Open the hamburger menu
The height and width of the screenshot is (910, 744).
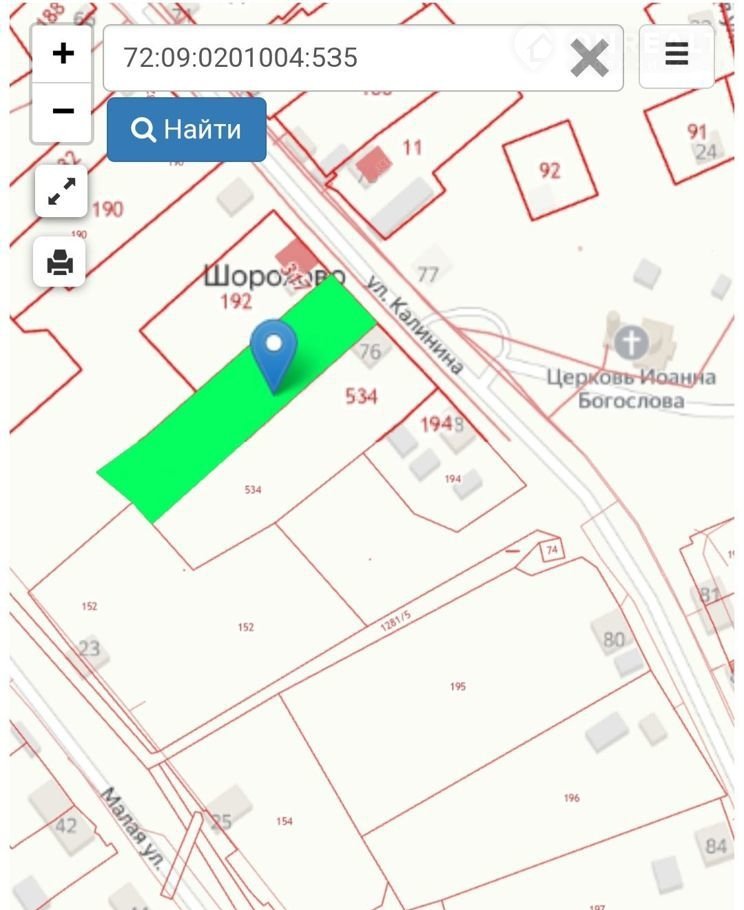(x=677, y=55)
